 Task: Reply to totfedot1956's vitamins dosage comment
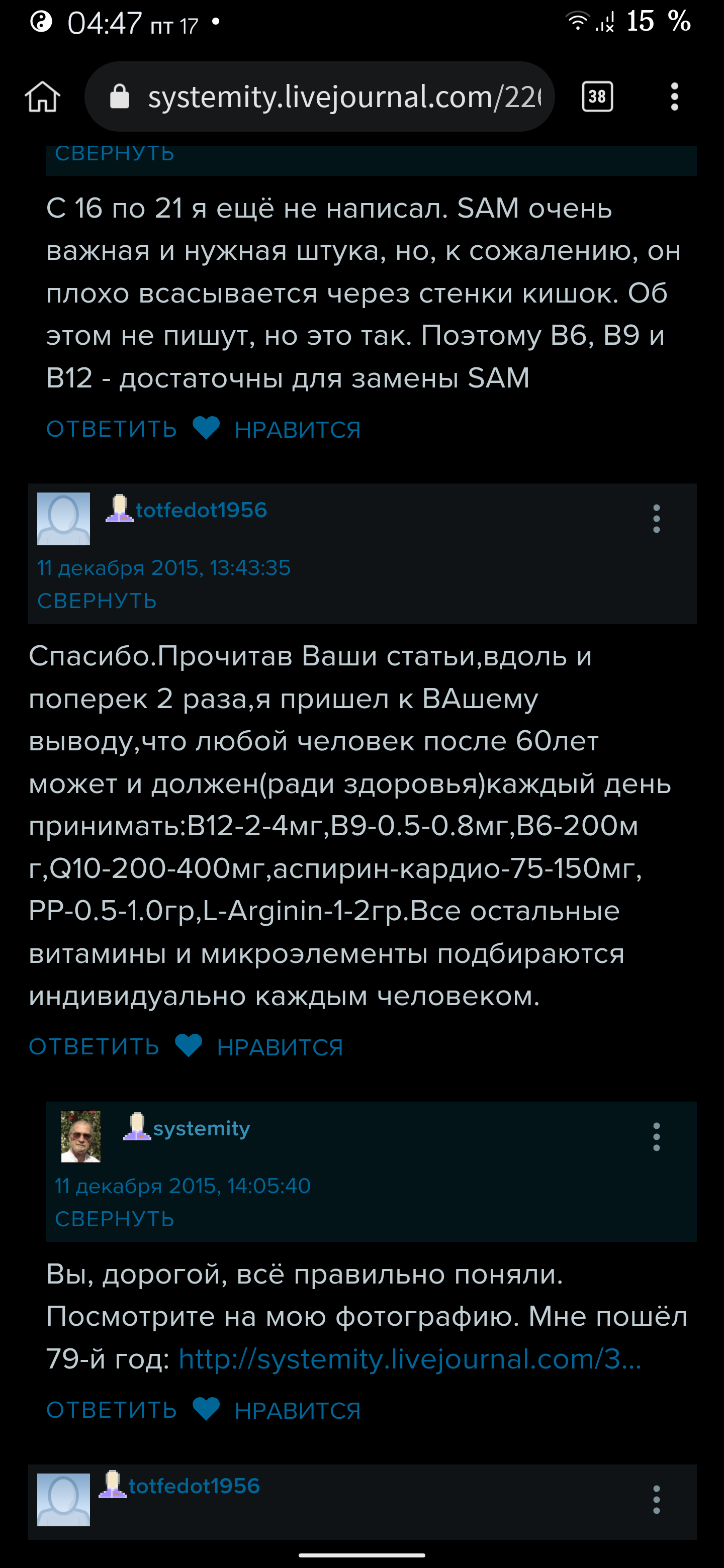pyautogui.click(x=94, y=1047)
